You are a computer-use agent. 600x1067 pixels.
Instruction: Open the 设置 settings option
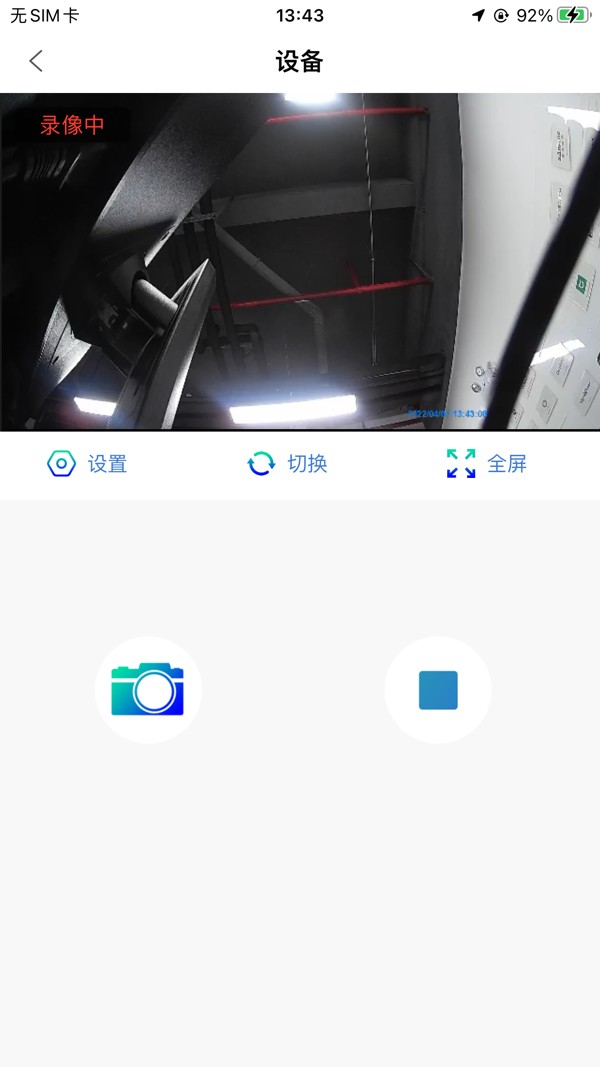87,464
